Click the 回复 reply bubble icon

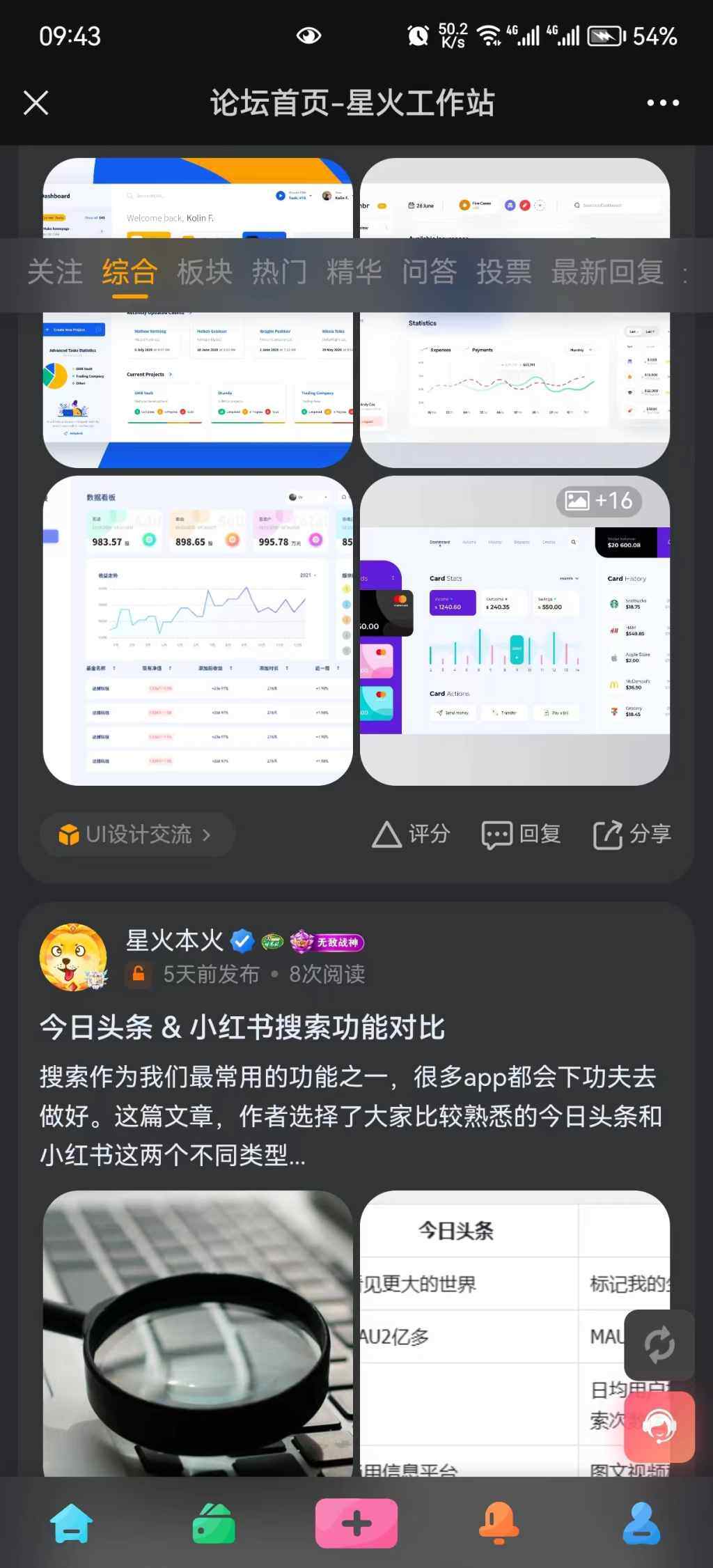click(x=497, y=835)
